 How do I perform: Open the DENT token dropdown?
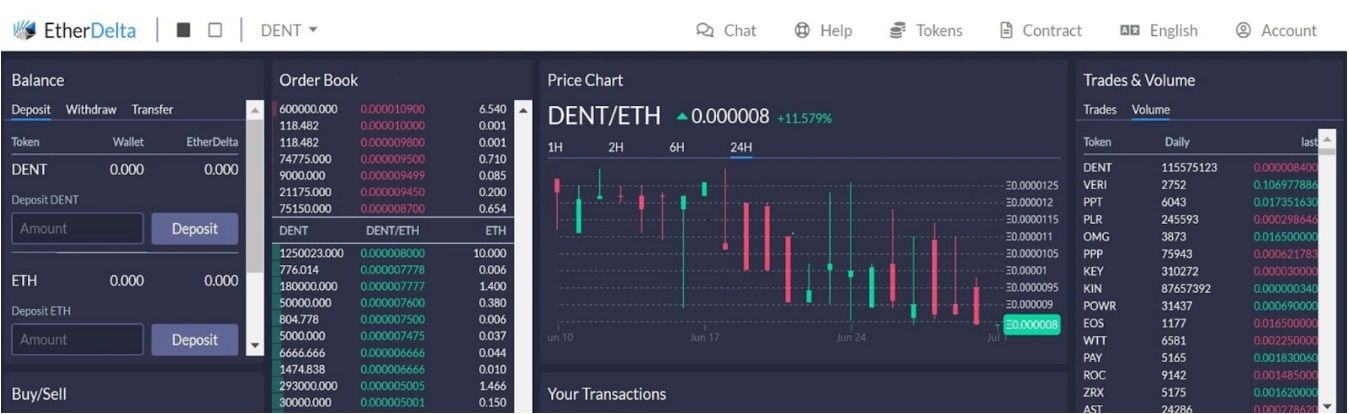point(288,30)
